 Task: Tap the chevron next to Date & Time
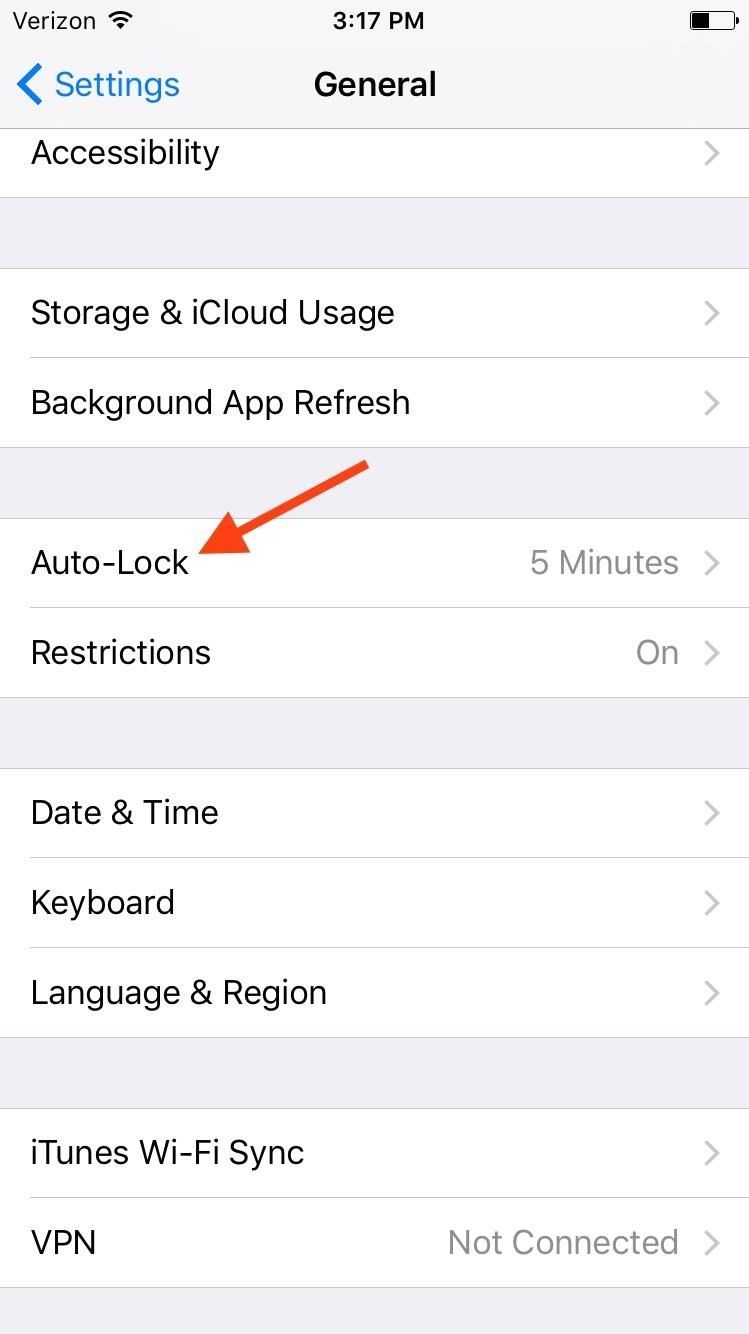(712, 813)
